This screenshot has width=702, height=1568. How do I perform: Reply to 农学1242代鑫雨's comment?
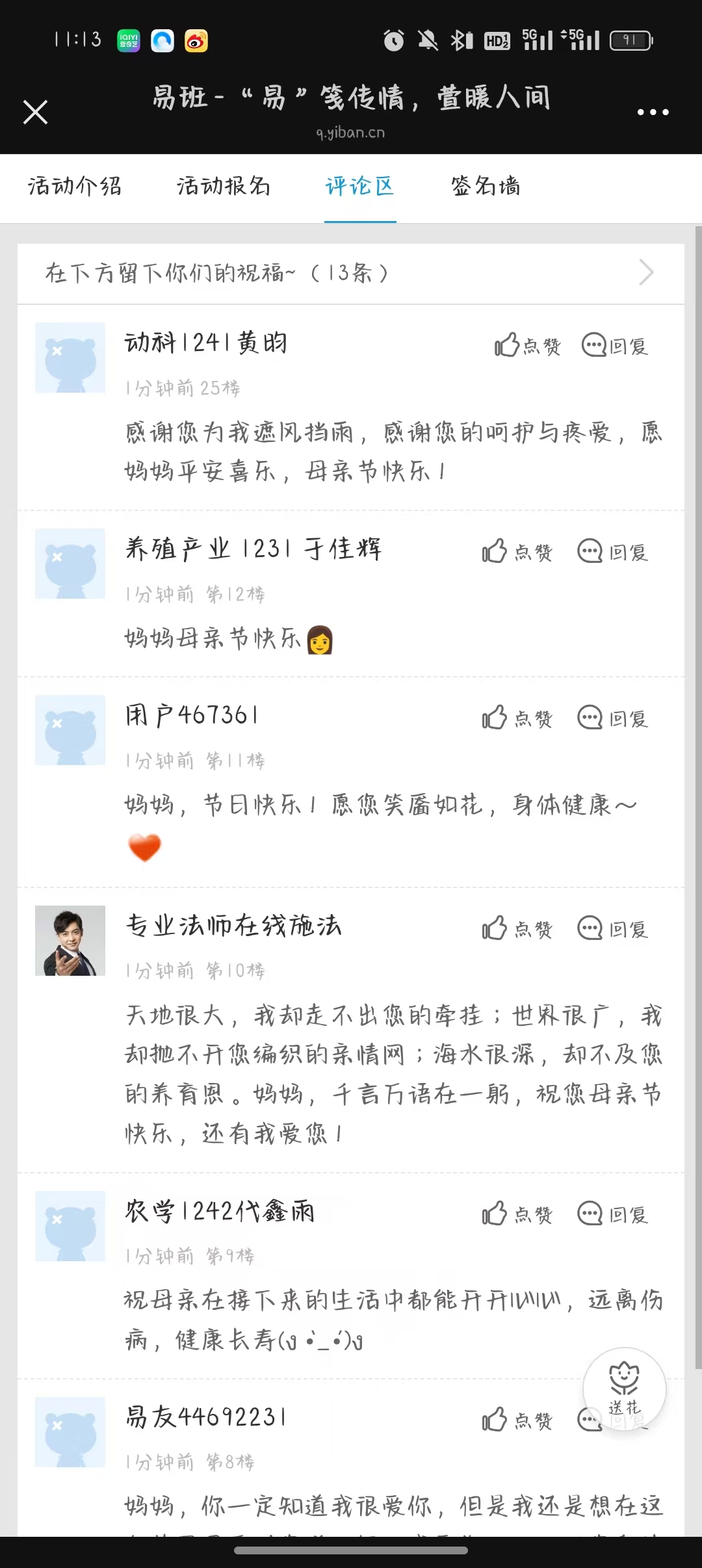point(613,1214)
